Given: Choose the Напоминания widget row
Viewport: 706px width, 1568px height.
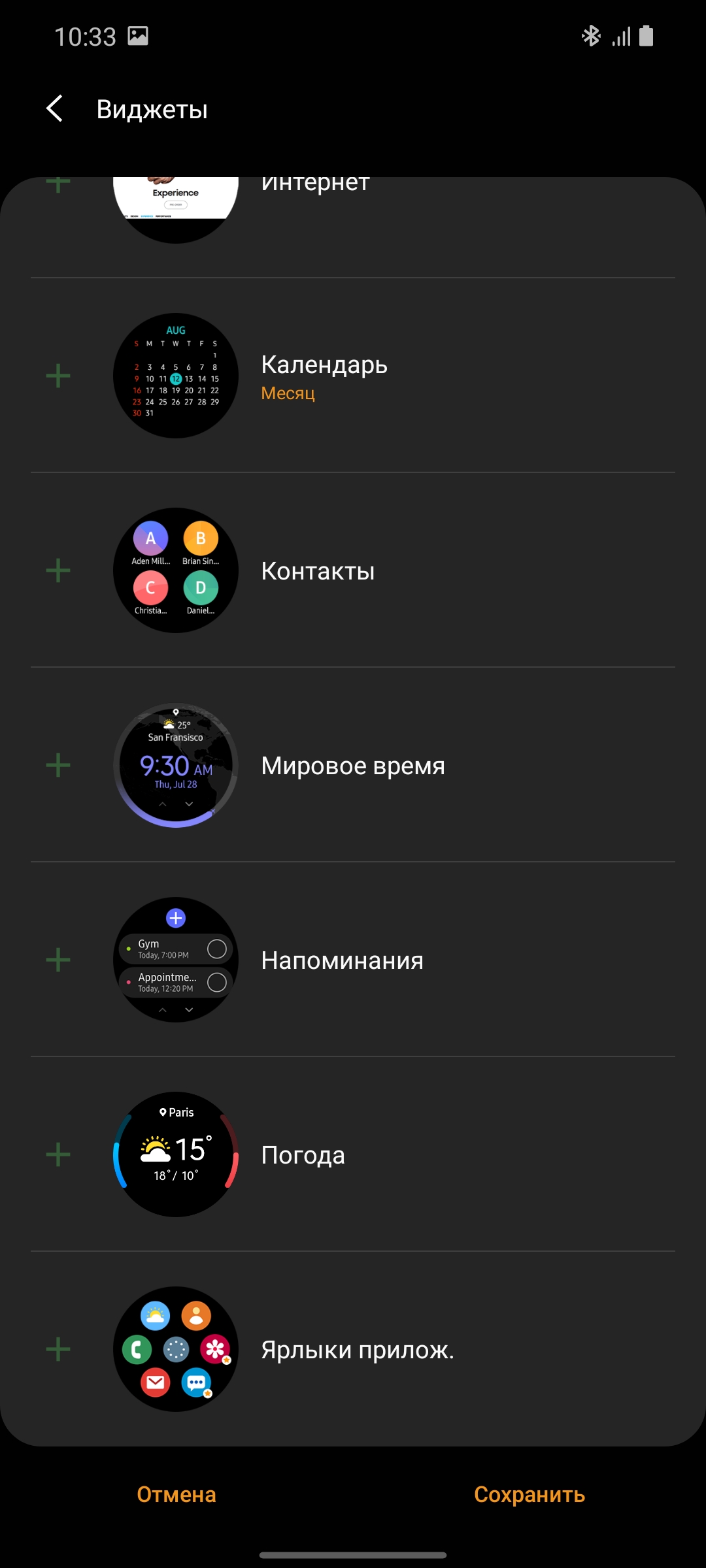Looking at the screenshot, I should [392, 960].
